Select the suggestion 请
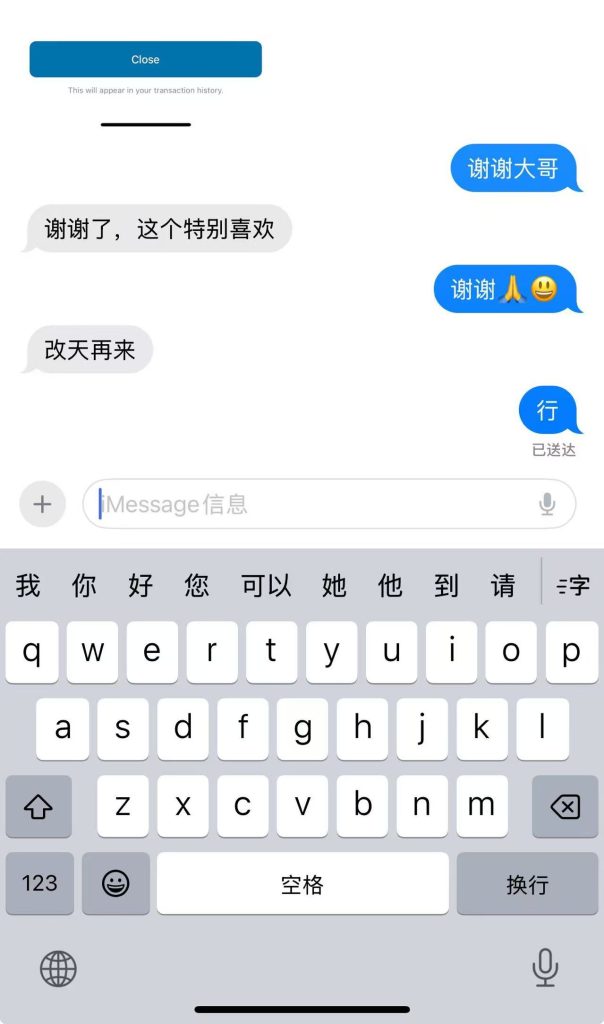The height and width of the screenshot is (1024, 604). click(503, 585)
